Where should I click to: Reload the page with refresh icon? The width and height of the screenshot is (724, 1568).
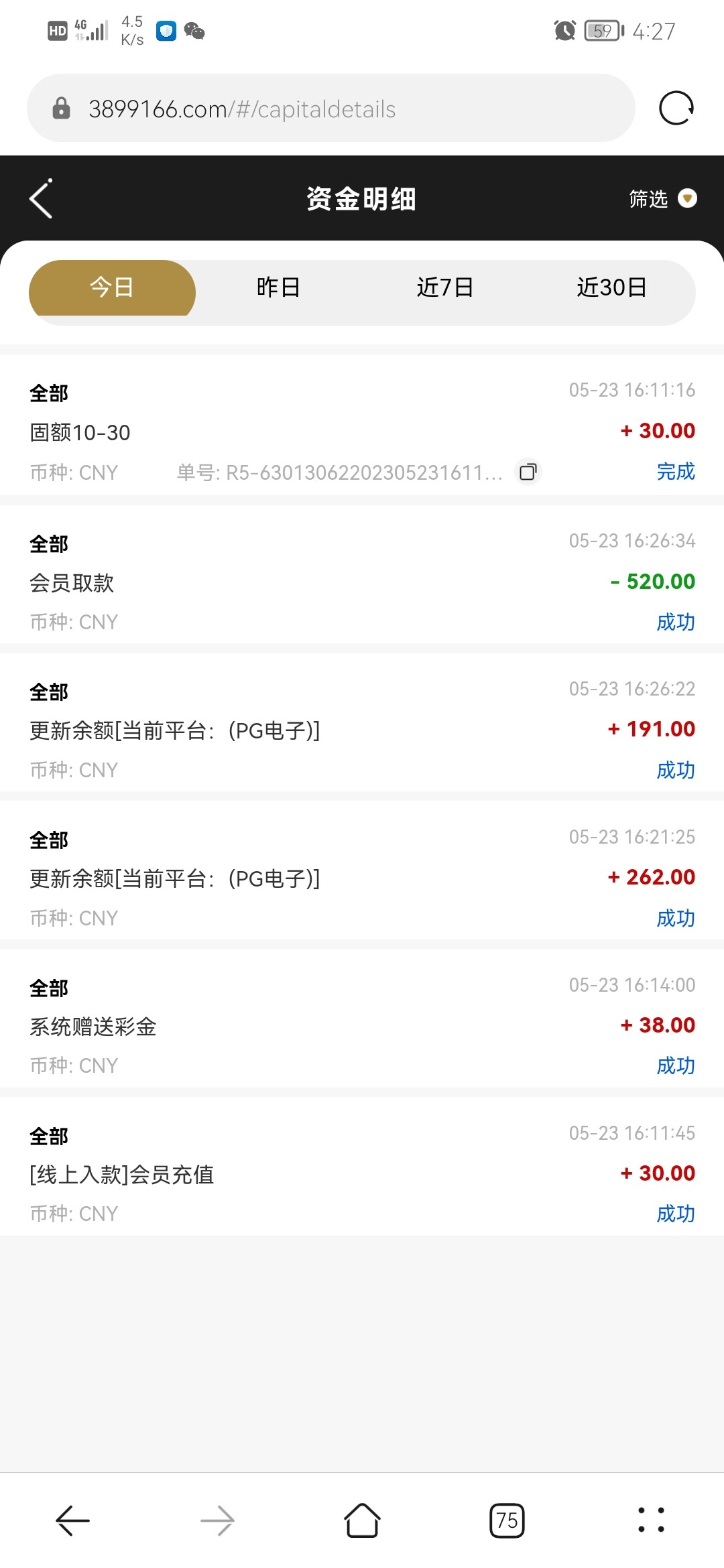pyautogui.click(x=676, y=108)
